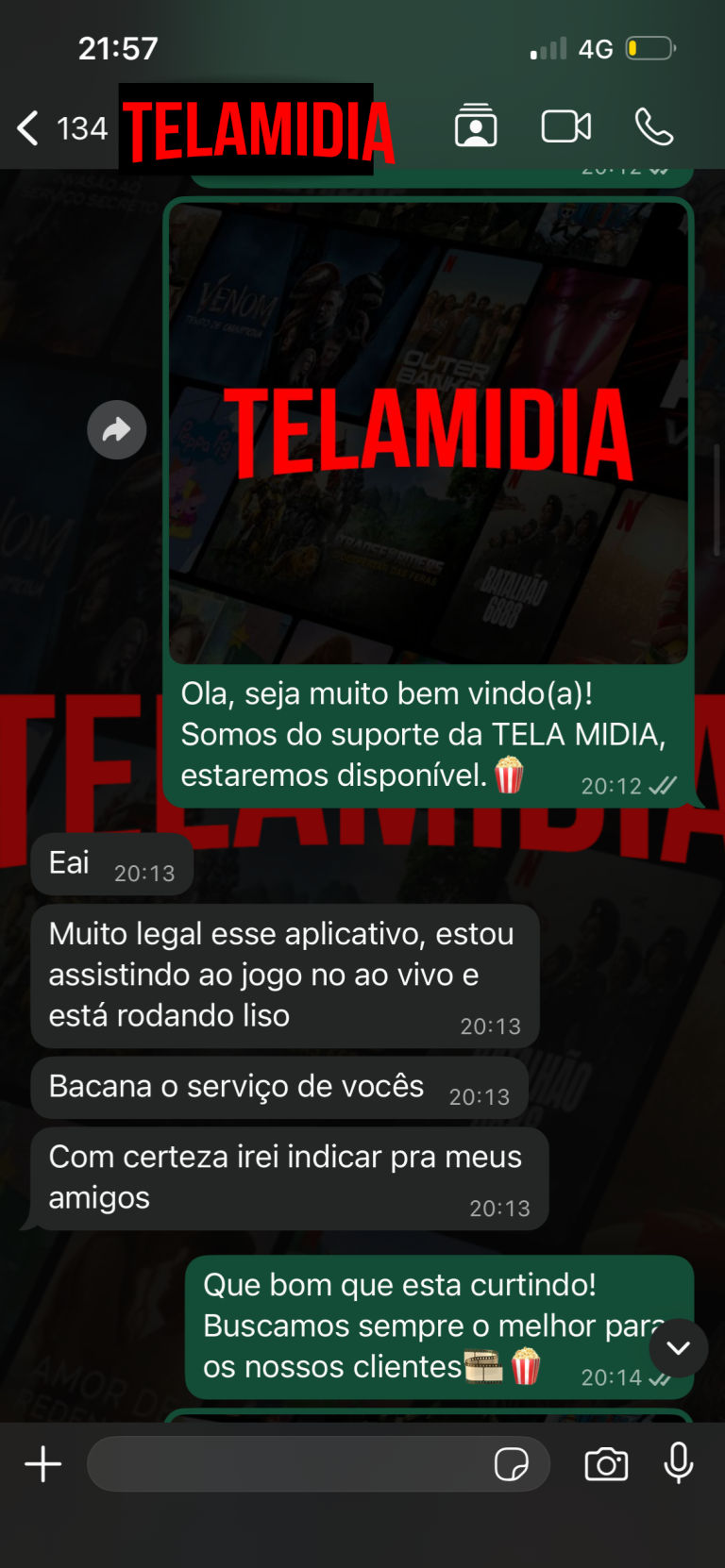
Task: Open the camera to take a photo
Action: (606, 1464)
